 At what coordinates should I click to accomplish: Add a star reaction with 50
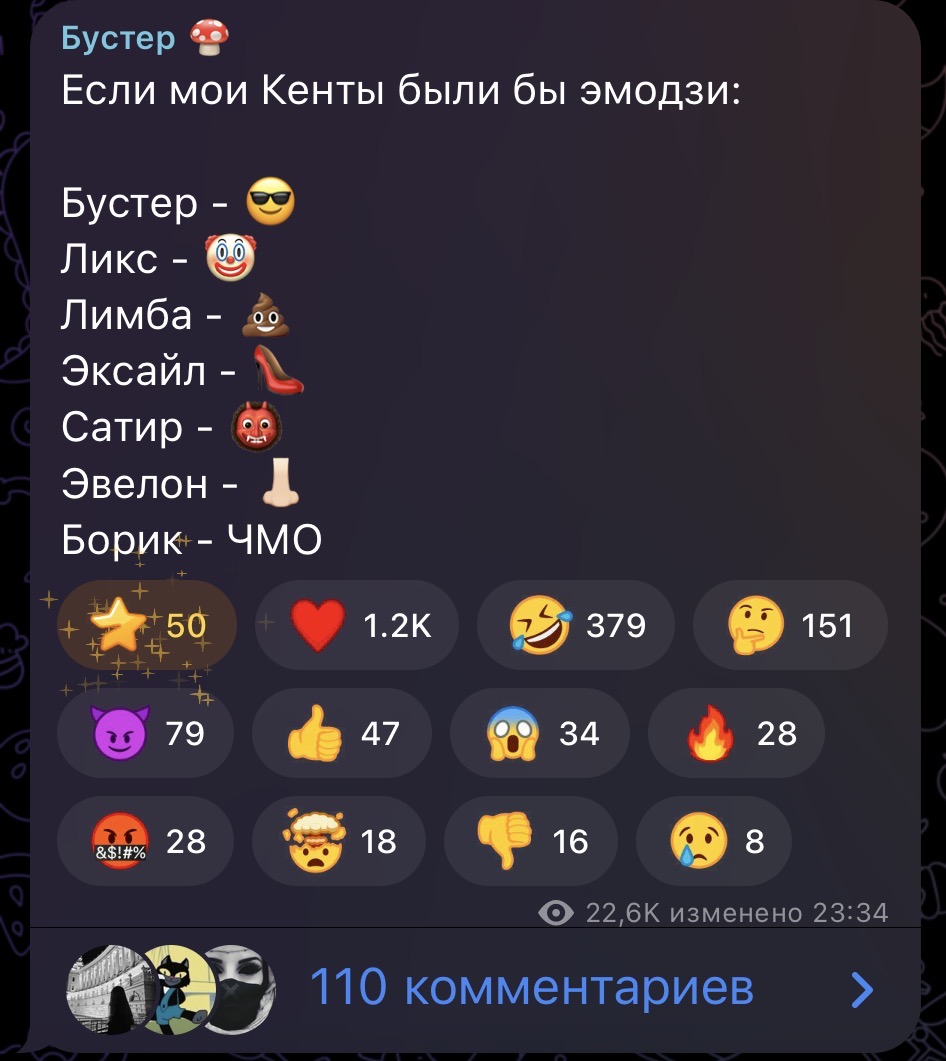pos(146,626)
